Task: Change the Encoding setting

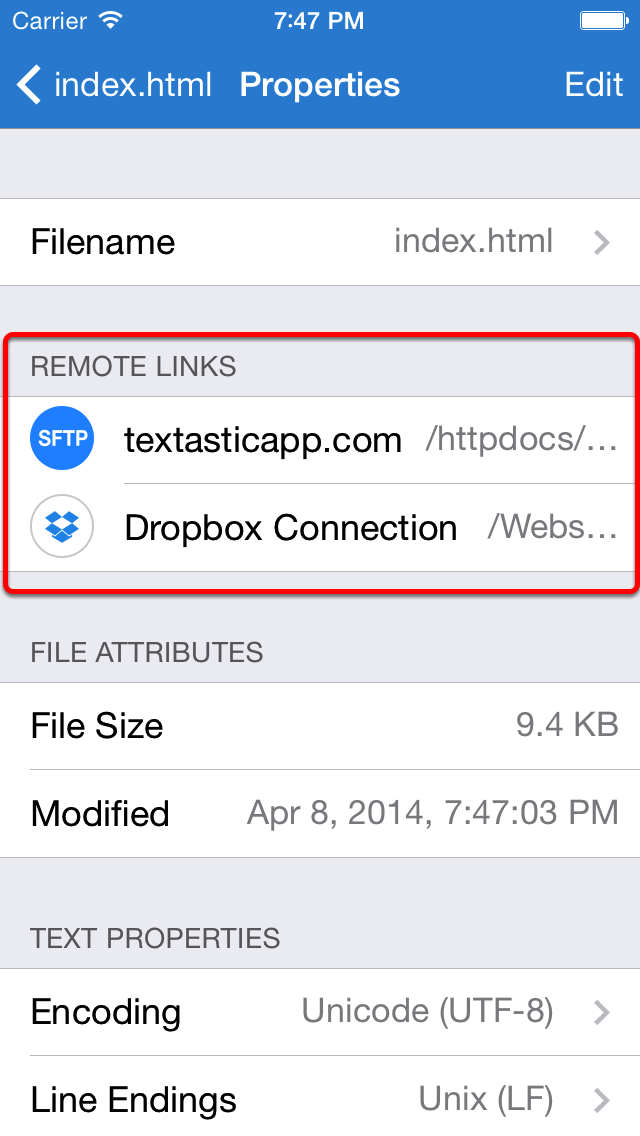Action: click(x=320, y=1012)
